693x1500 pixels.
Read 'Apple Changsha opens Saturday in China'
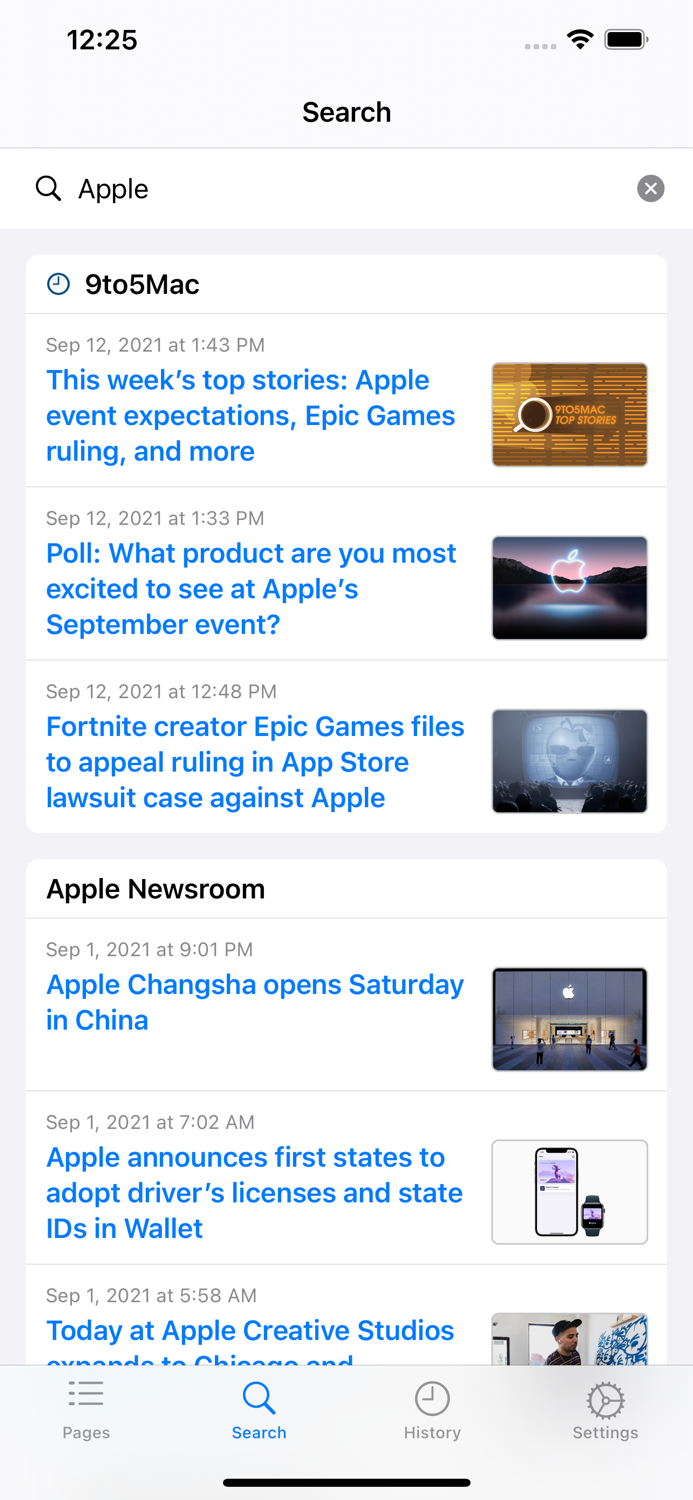(255, 1002)
